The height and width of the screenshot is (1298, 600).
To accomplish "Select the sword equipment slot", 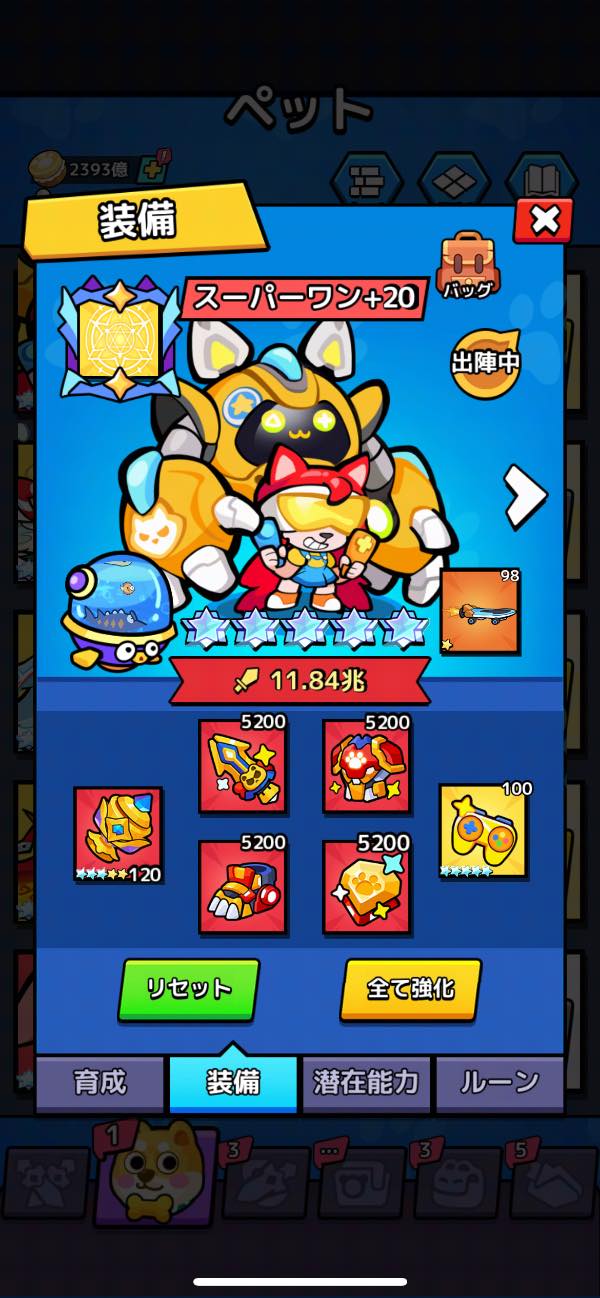I will pyautogui.click(x=242, y=766).
